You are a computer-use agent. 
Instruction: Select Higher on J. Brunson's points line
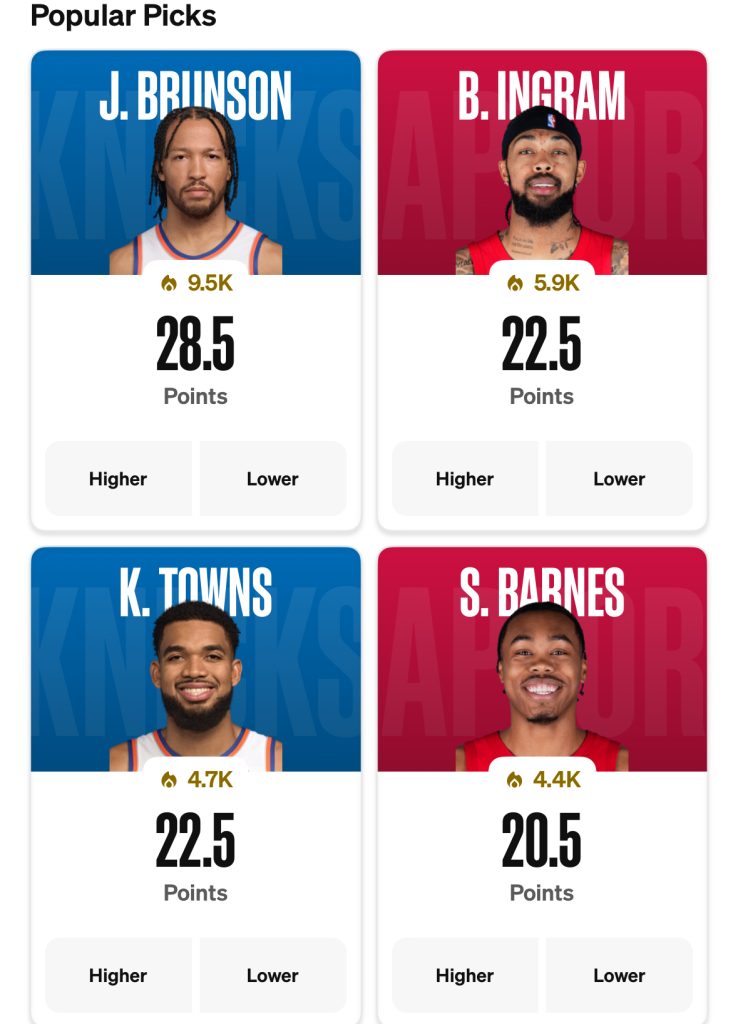(x=118, y=479)
